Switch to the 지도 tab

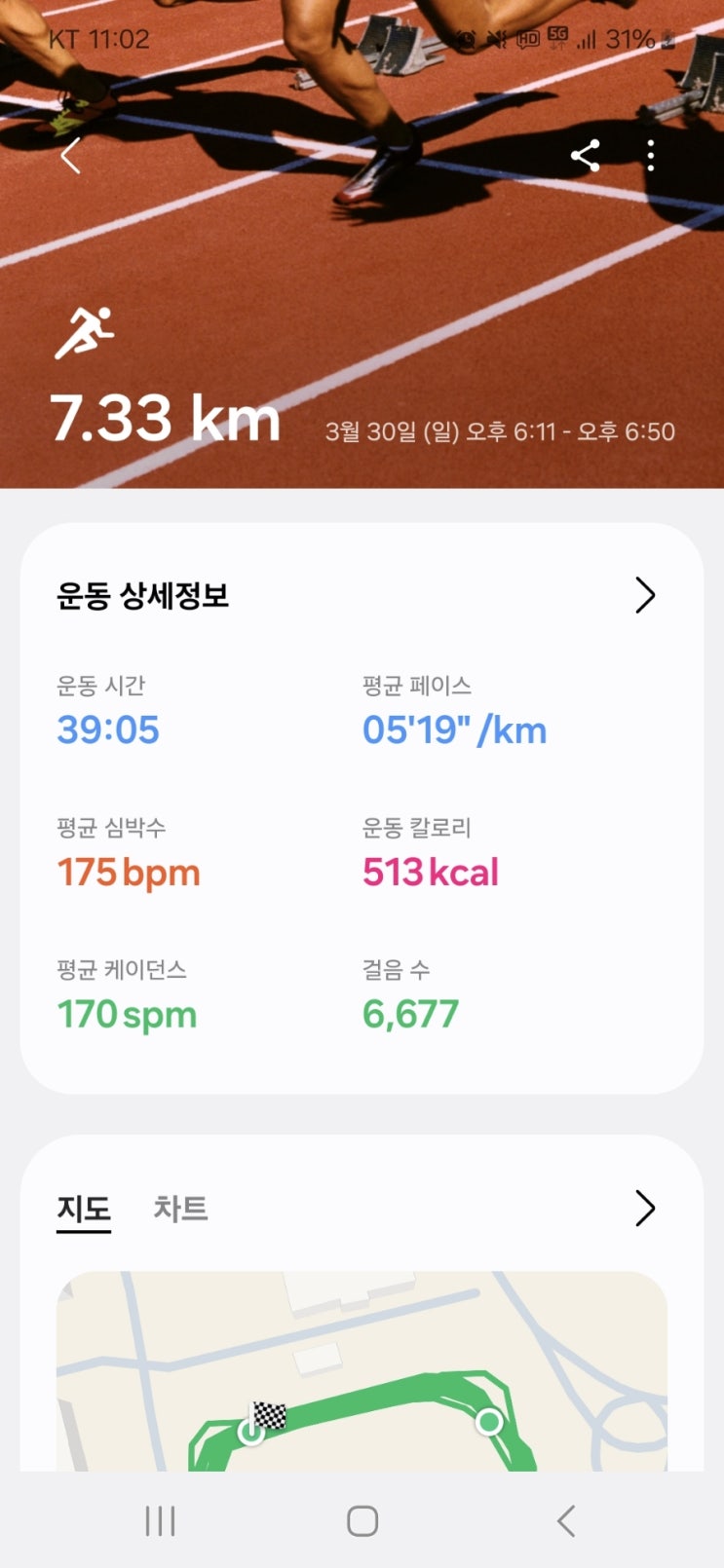(x=84, y=1209)
